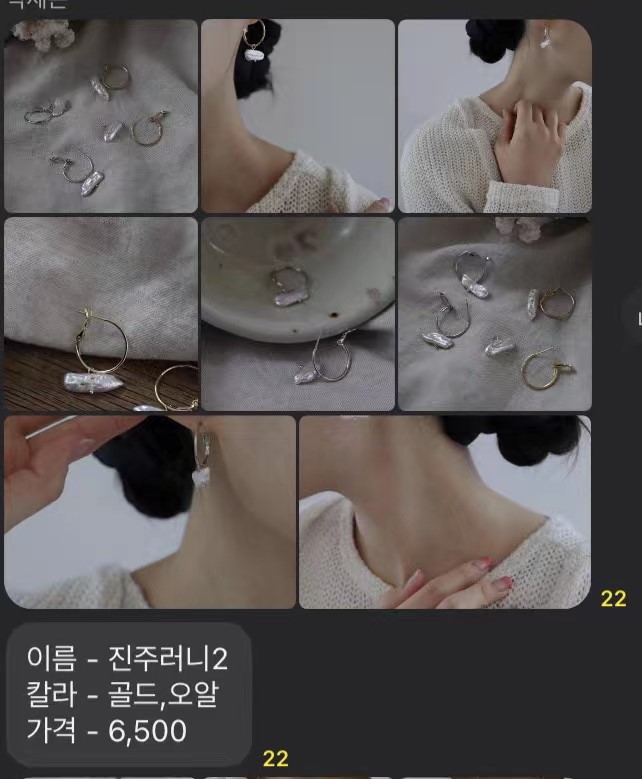
Task: View the side-neck photo with a dangling pearl earring
Action: [297, 116]
